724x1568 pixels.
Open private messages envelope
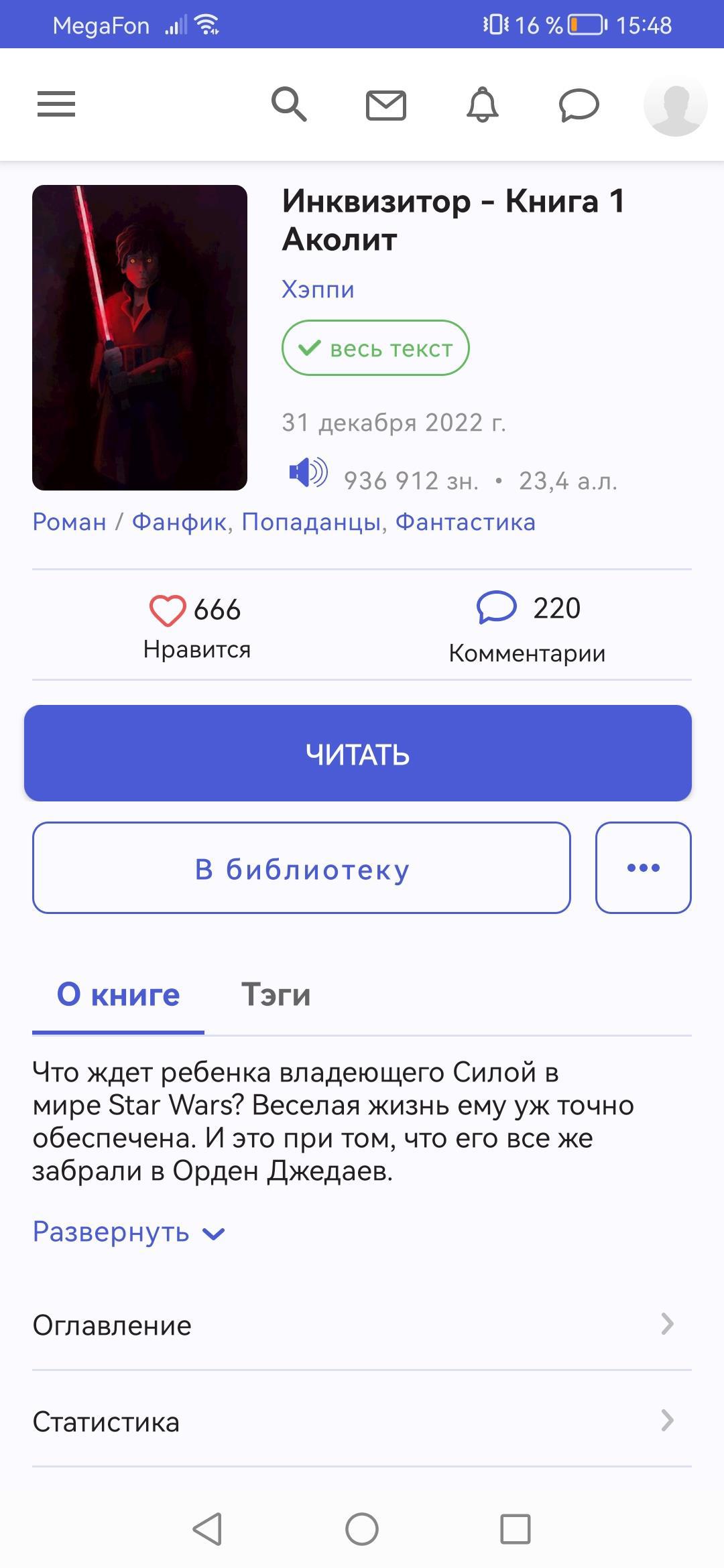click(x=386, y=105)
